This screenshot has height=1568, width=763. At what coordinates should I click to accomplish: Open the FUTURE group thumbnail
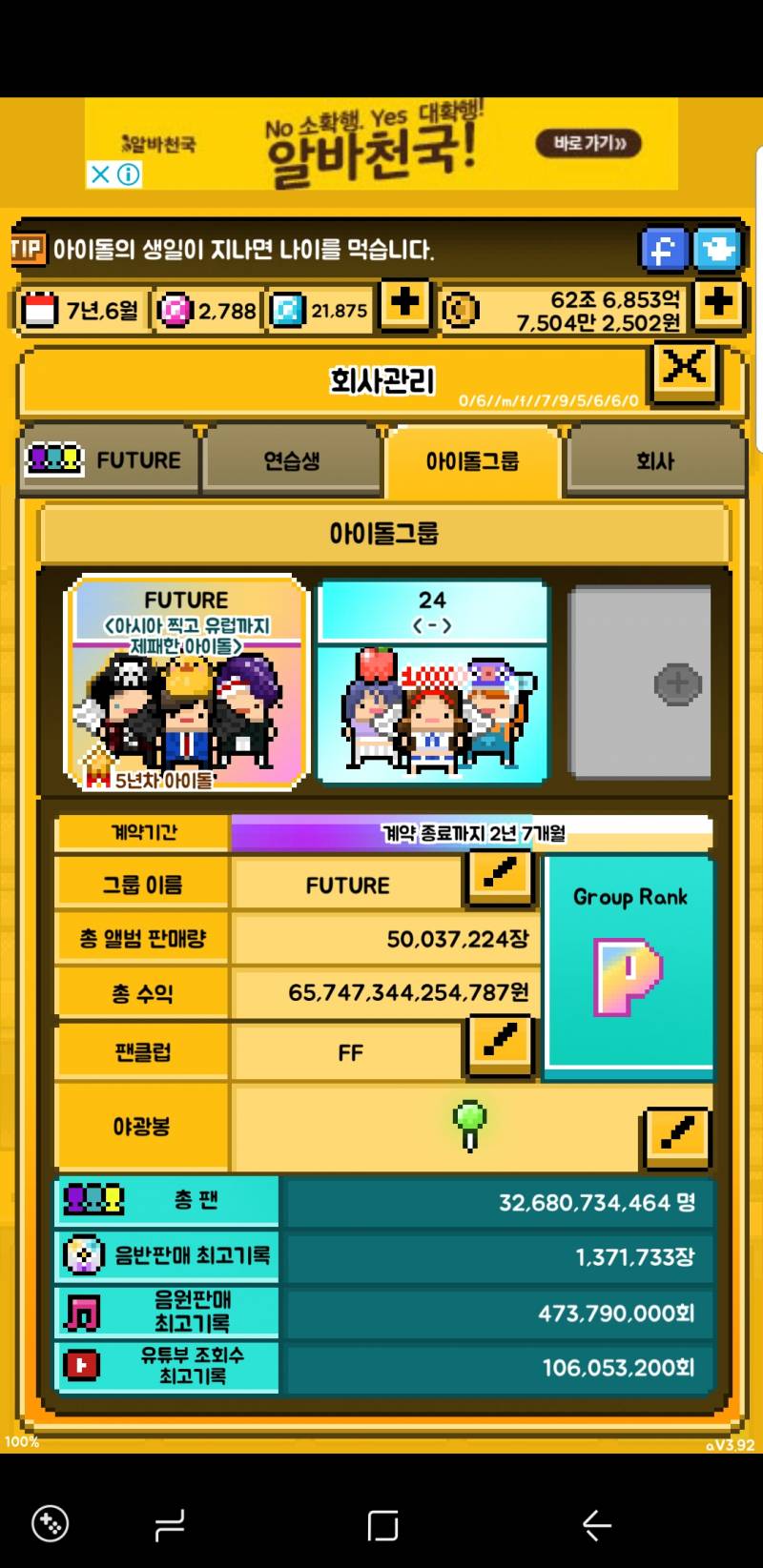coord(186,682)
